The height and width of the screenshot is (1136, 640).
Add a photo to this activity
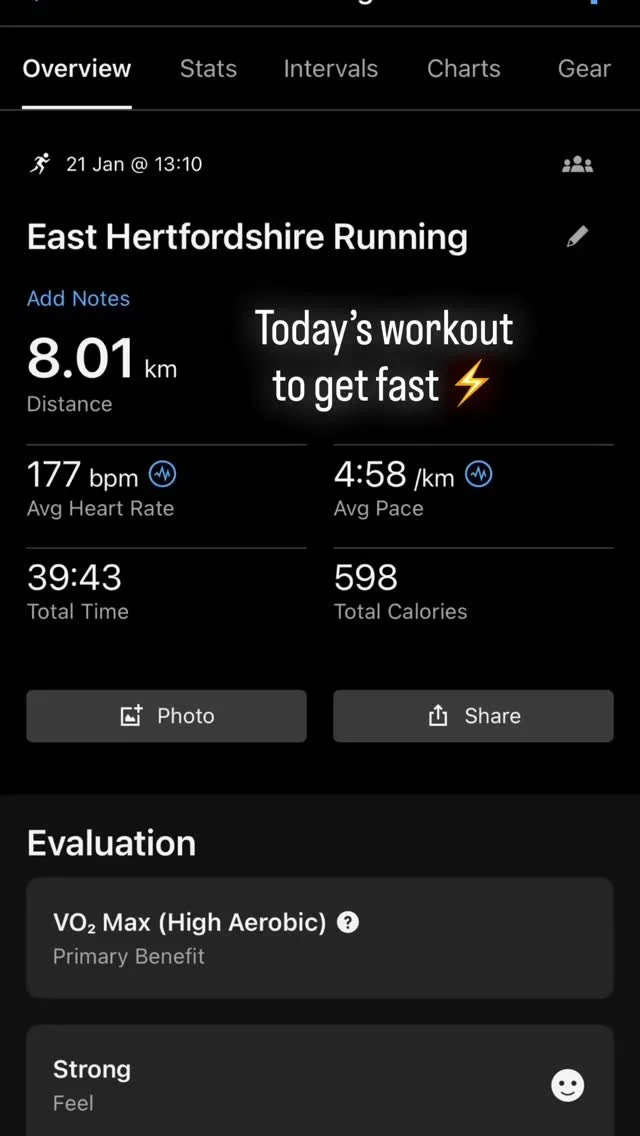(x=166, y=716)
